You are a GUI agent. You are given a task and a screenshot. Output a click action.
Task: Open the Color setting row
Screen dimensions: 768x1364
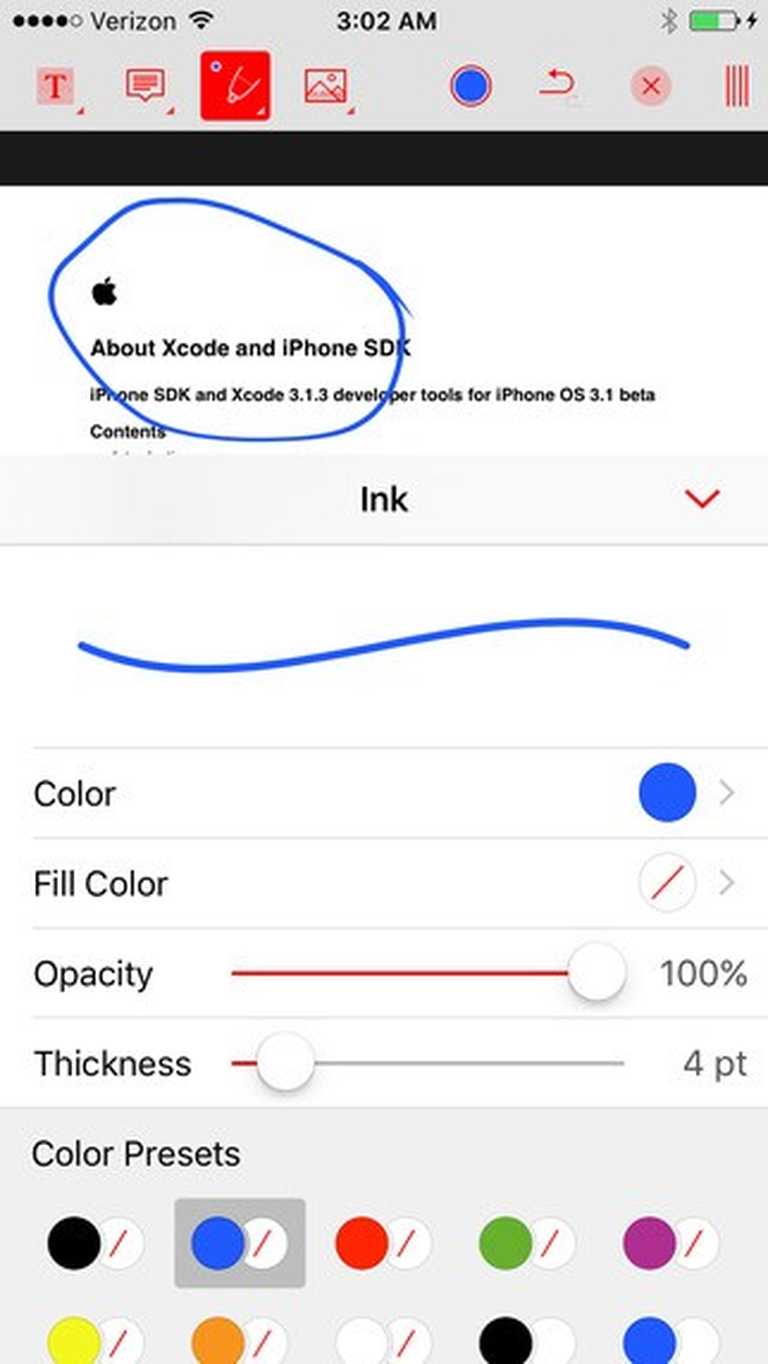(x=384, y=793)
